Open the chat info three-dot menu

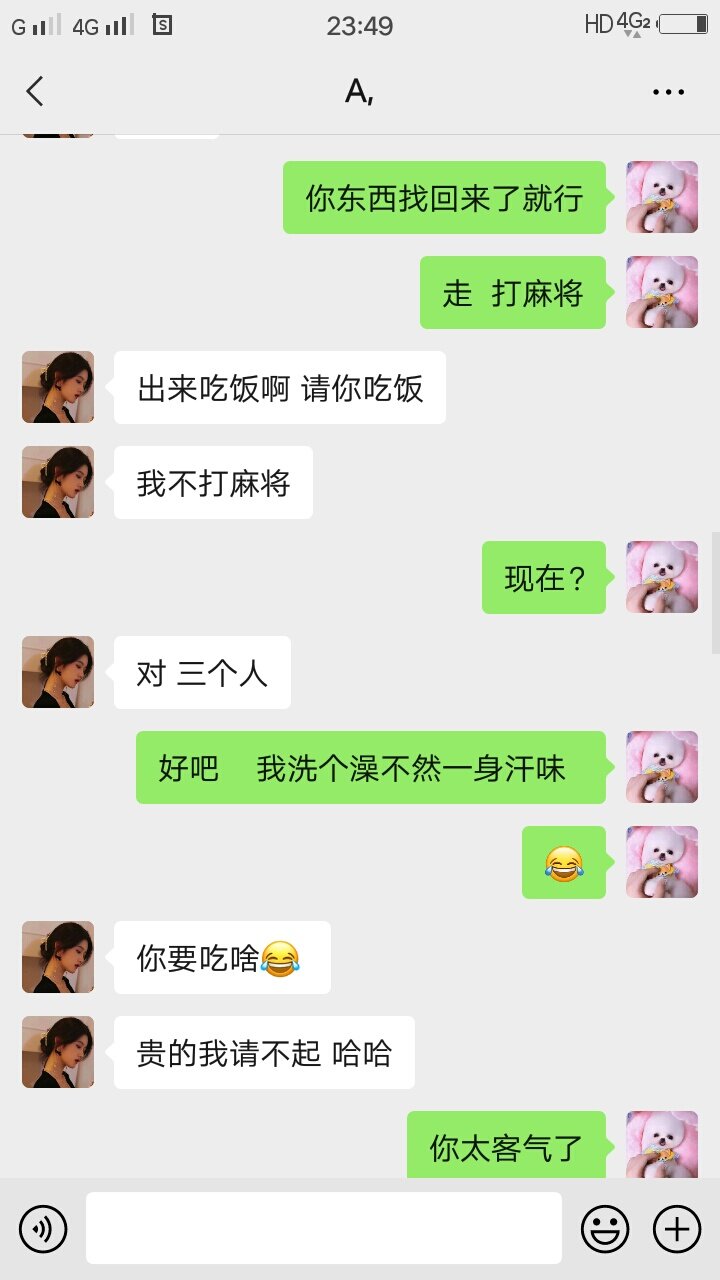[x=668, y=92]
